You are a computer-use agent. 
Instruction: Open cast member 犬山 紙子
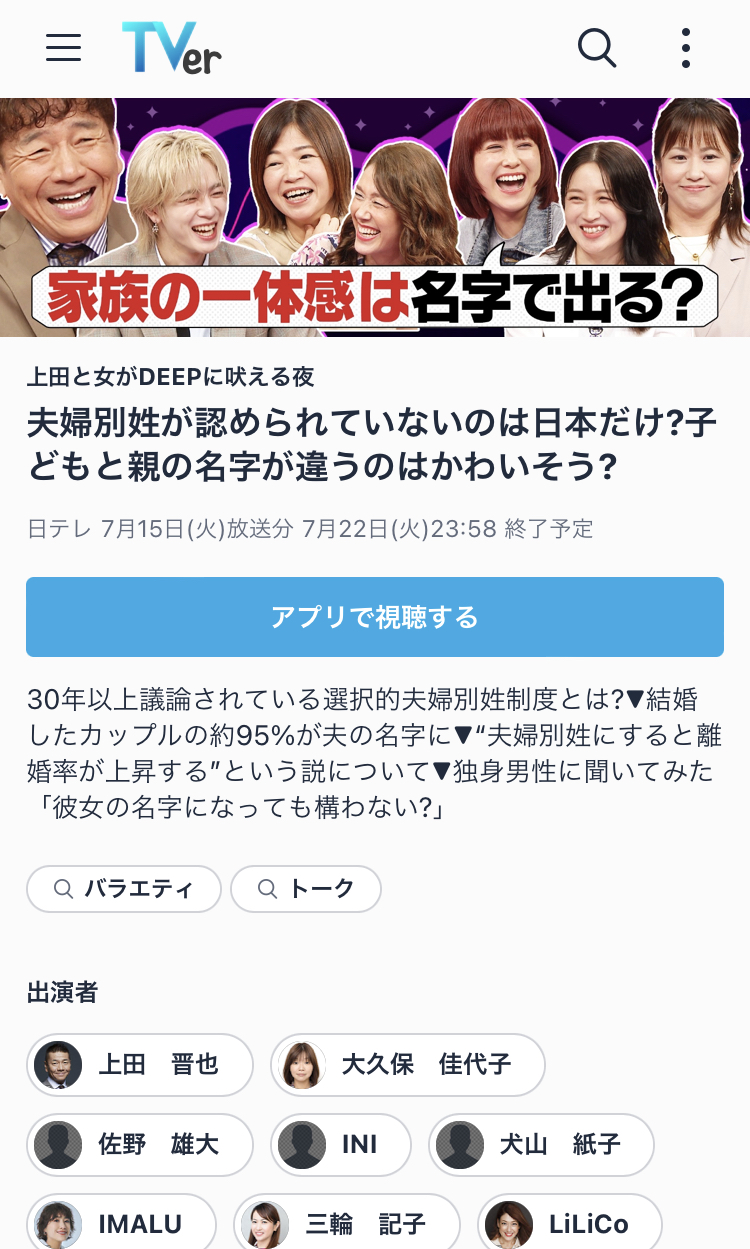coord(541,1145)
